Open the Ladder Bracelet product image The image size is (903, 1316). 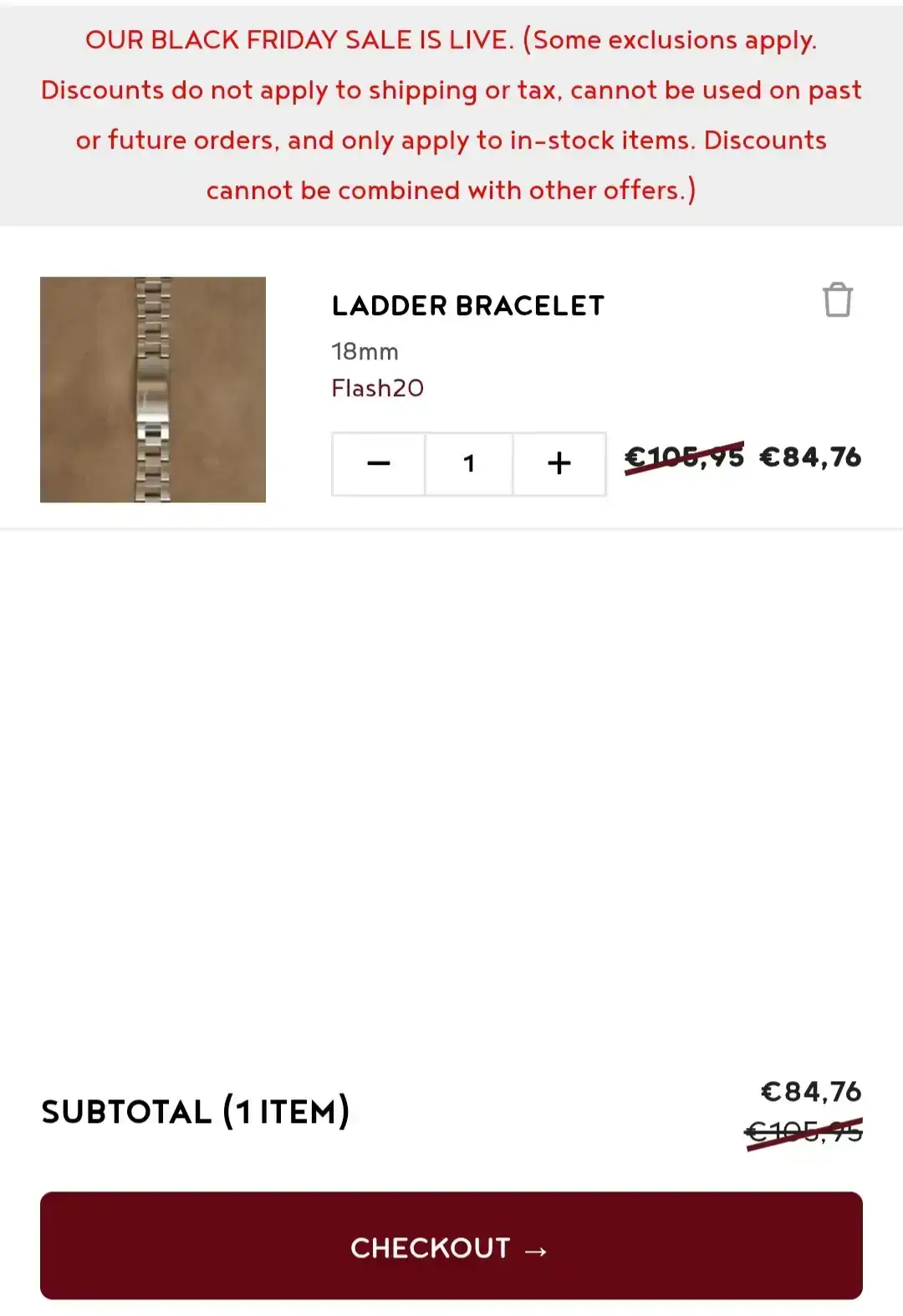point(153,390)
